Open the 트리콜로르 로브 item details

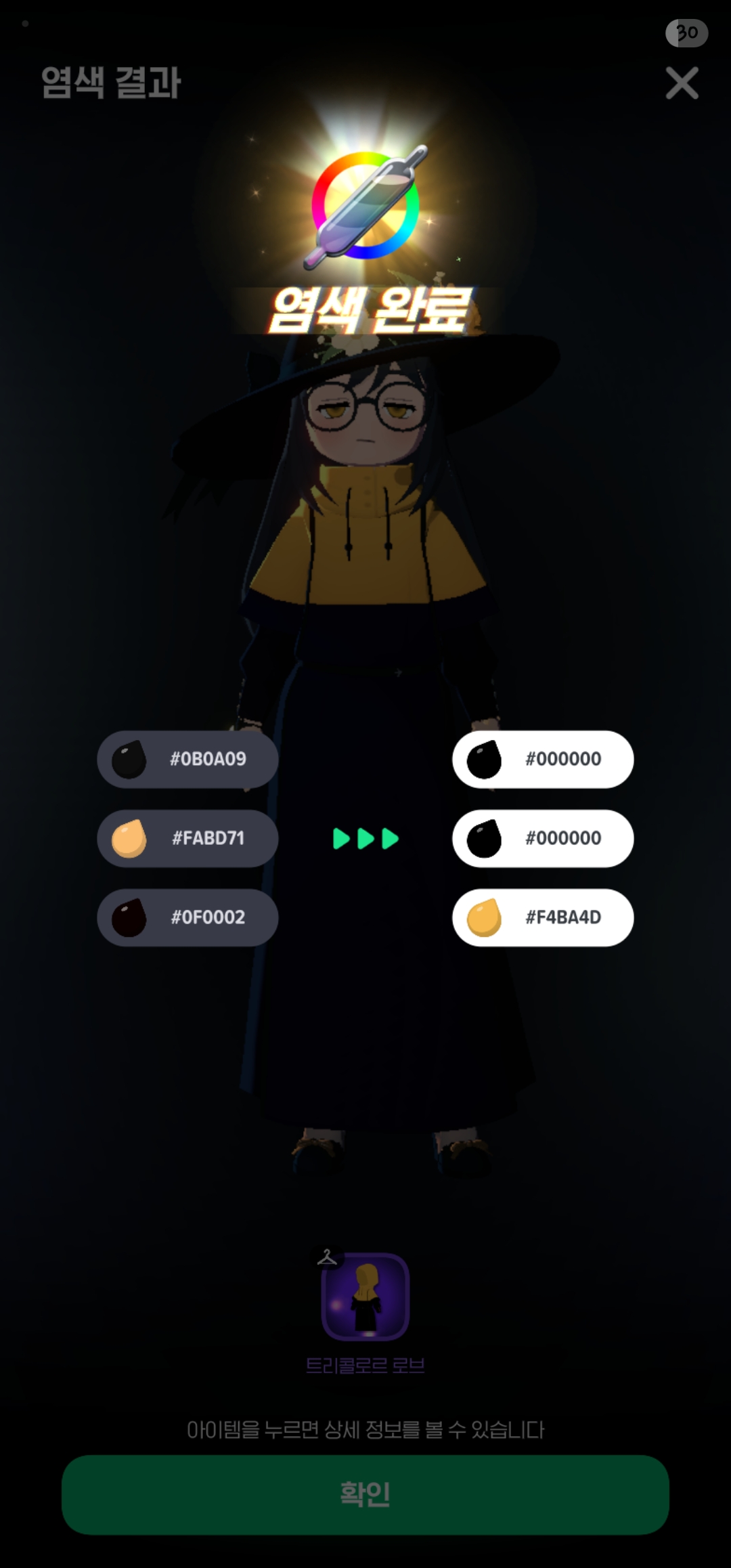[x=365, y=1297]
